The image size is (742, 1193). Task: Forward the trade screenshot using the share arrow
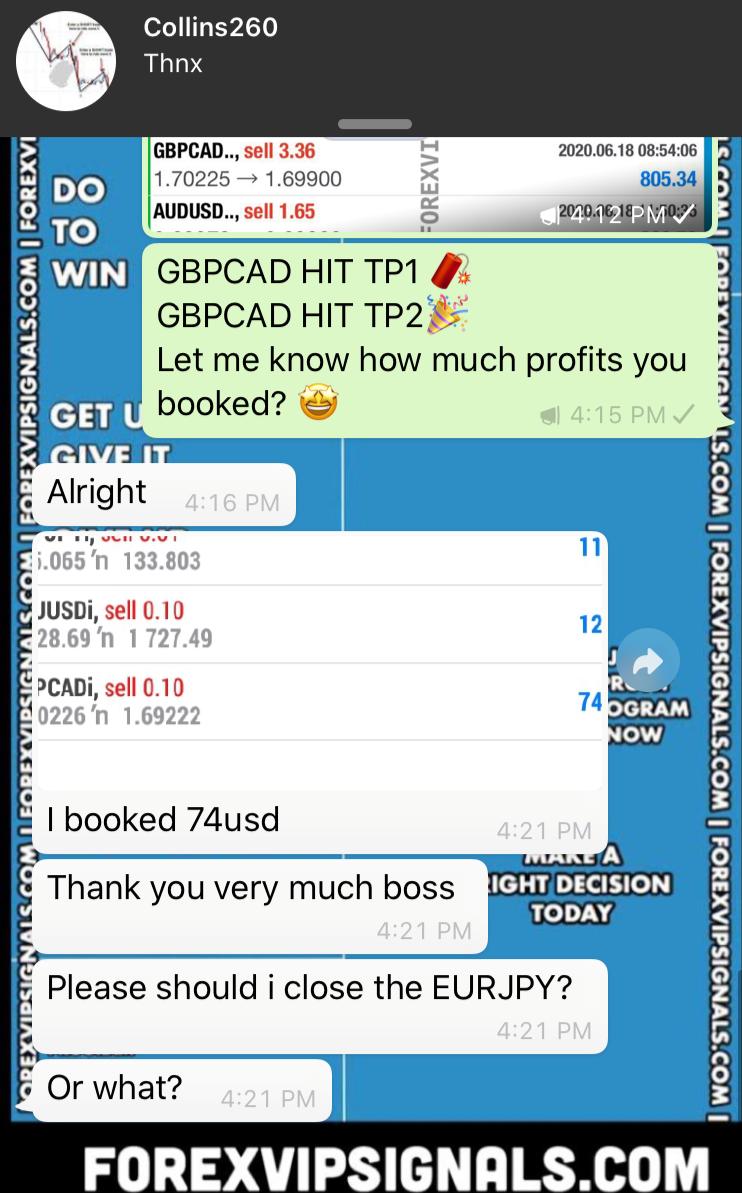coord(648,661)
